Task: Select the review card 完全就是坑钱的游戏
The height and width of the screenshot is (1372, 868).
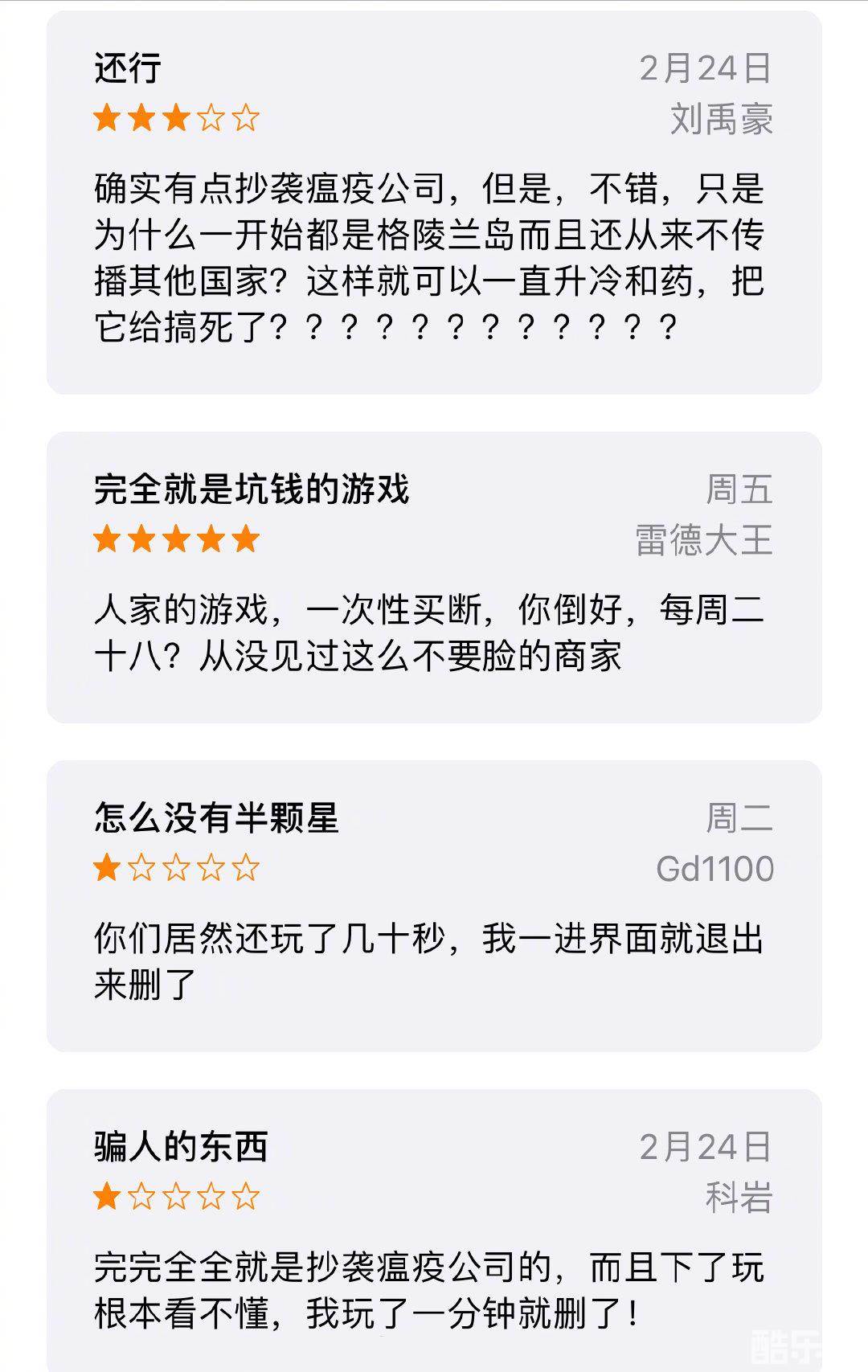Action: pyautogui.click(x=434, y=577)
